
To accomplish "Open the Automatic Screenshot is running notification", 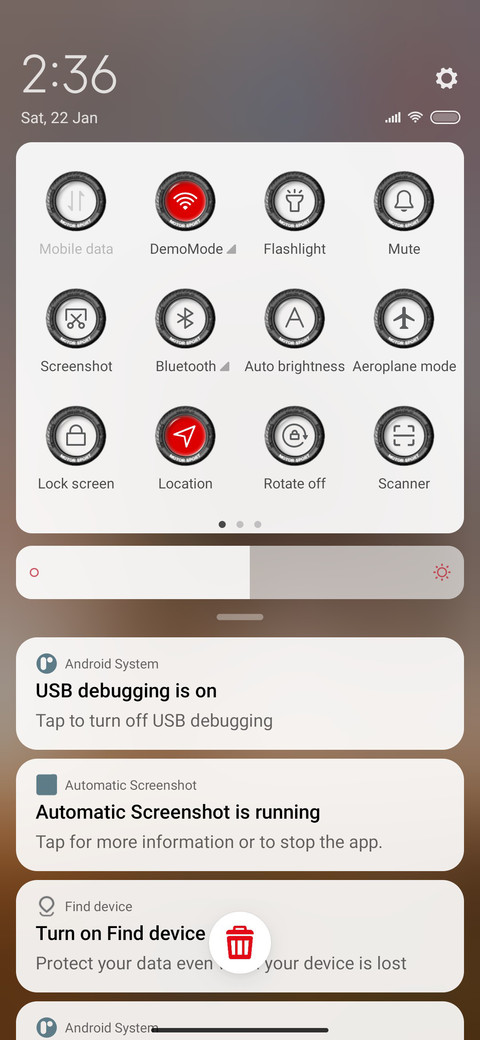I will (x=240, y=815).
